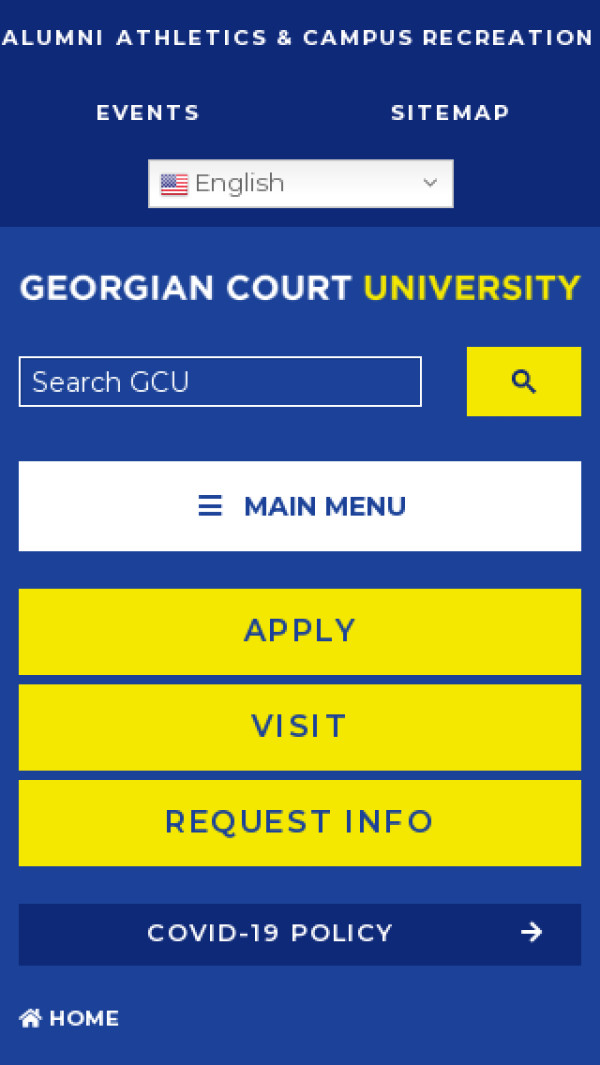Submit search with the magnifier button

click(523, 381)
